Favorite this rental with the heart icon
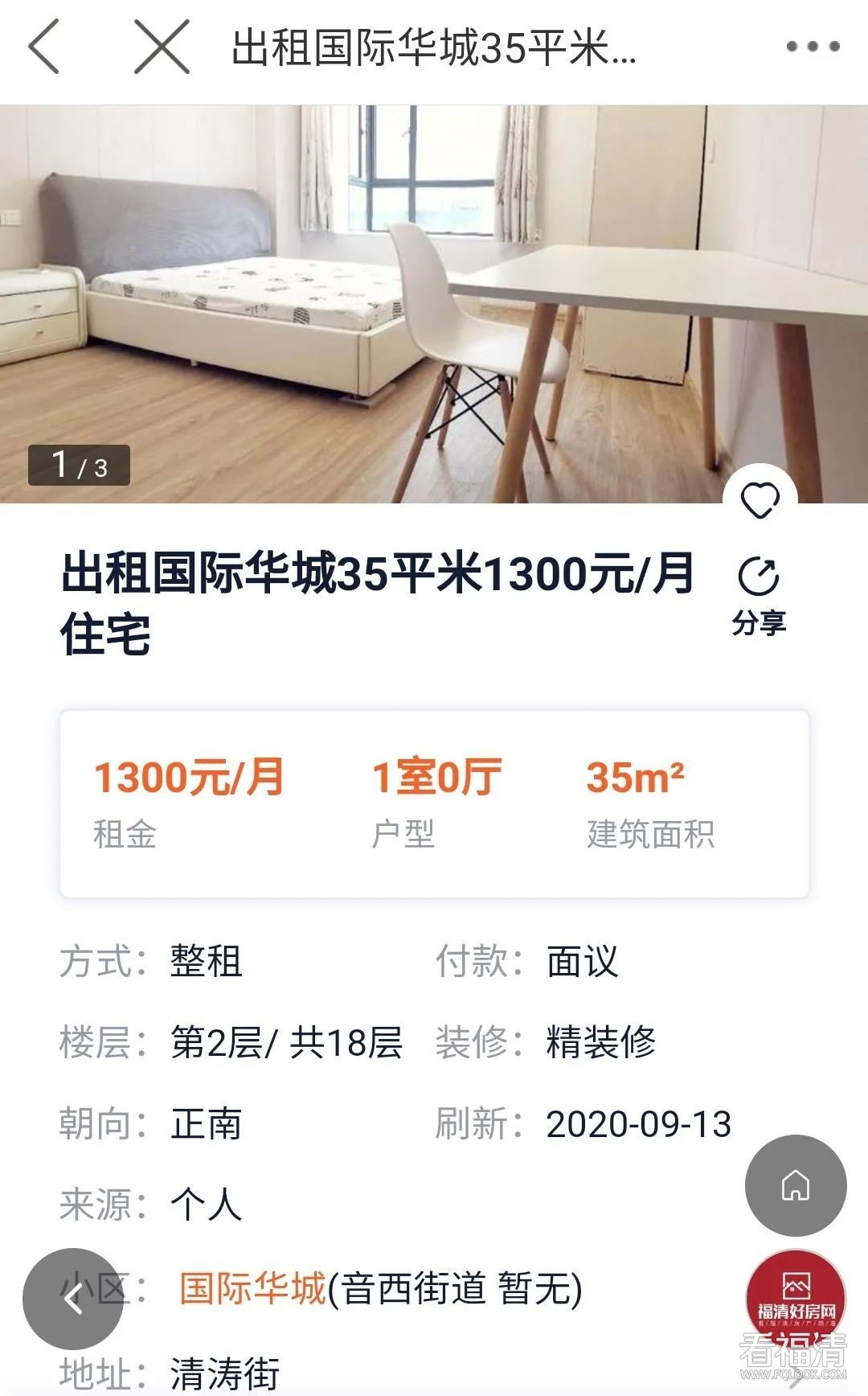This screenshot has height=1396, width=868. [759, 501]
